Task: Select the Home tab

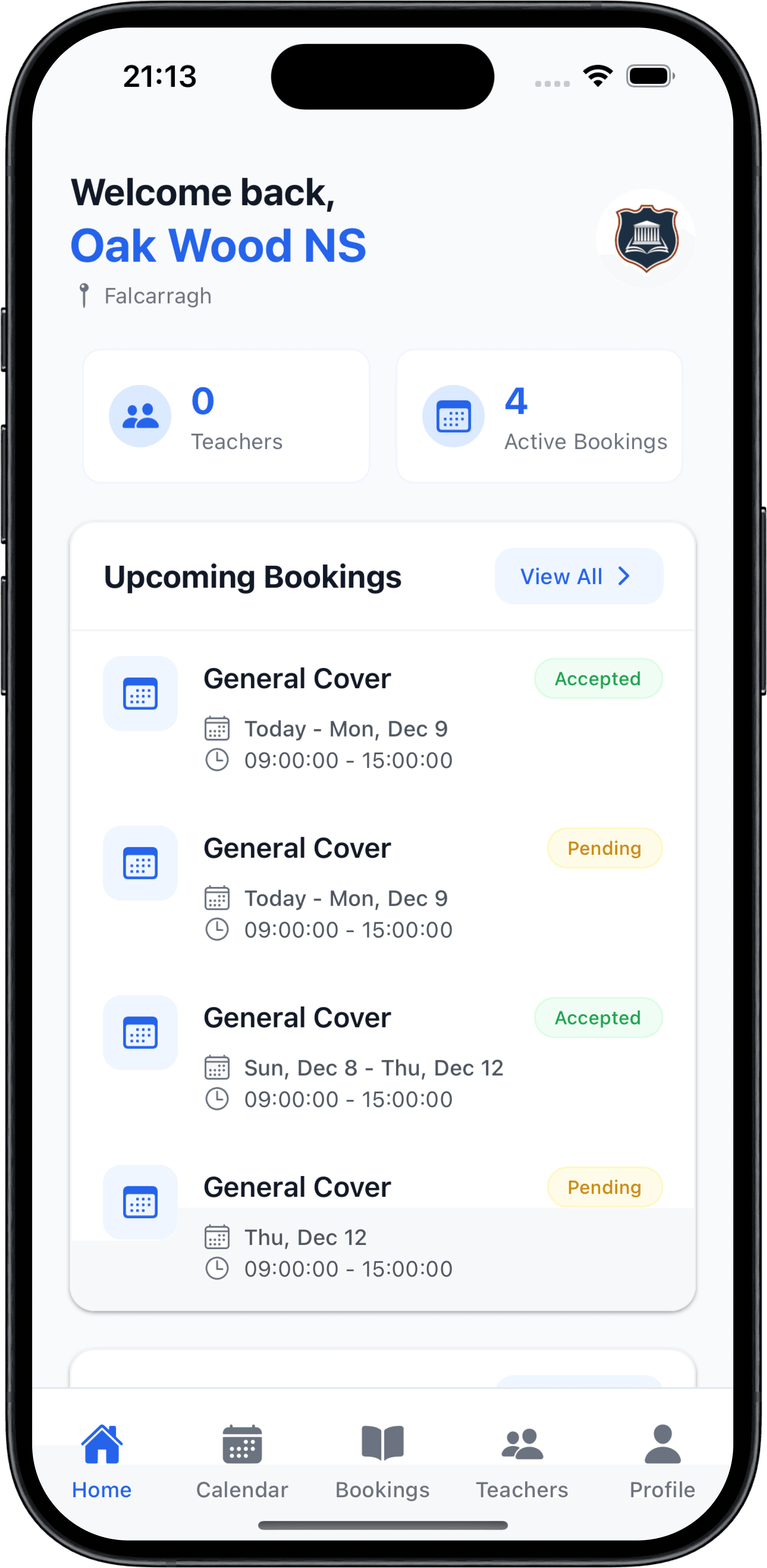Action: pos(102,1461)
